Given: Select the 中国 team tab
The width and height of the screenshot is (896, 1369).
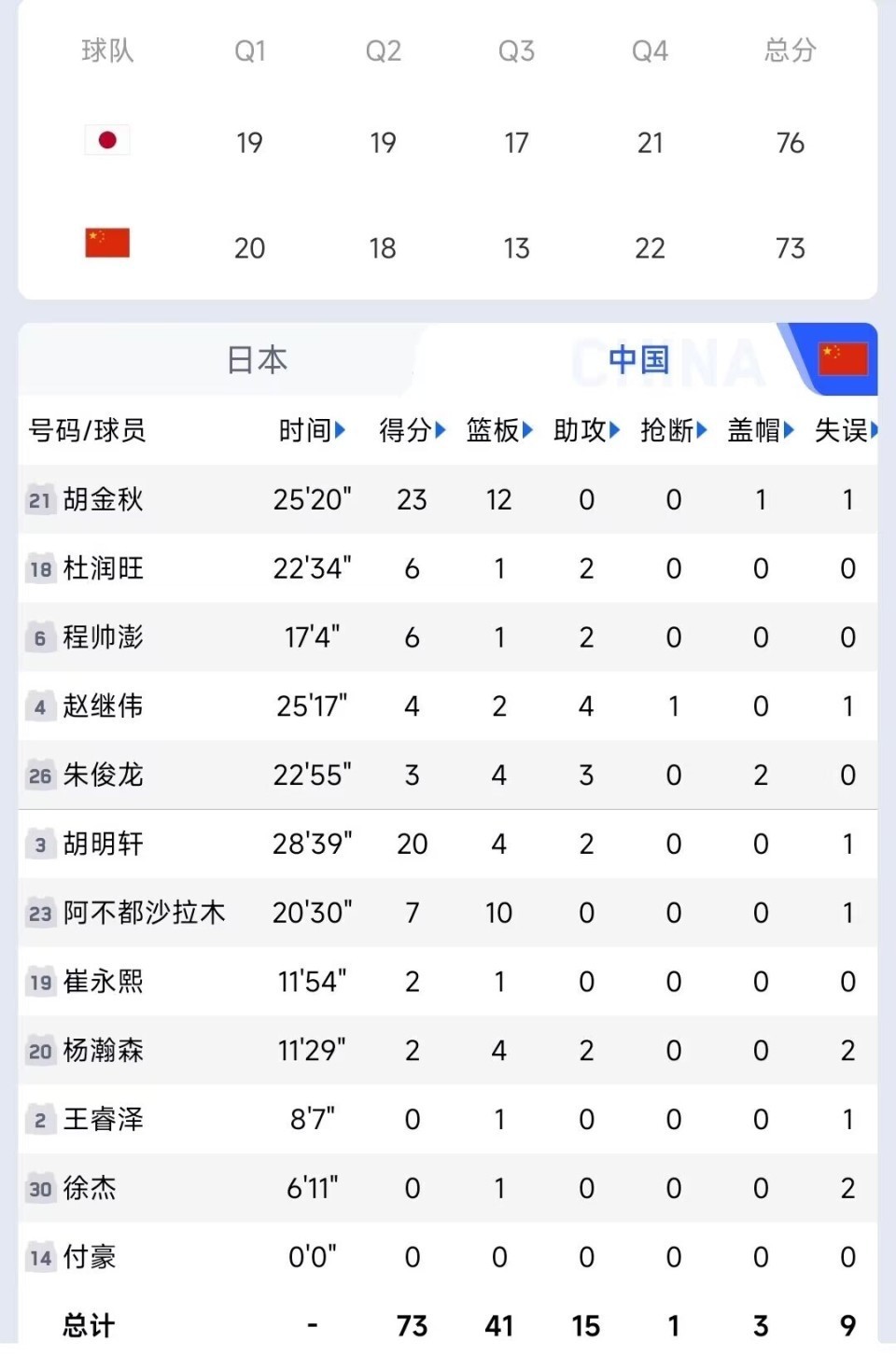Looking at the screenshot, I should (639, 359).
